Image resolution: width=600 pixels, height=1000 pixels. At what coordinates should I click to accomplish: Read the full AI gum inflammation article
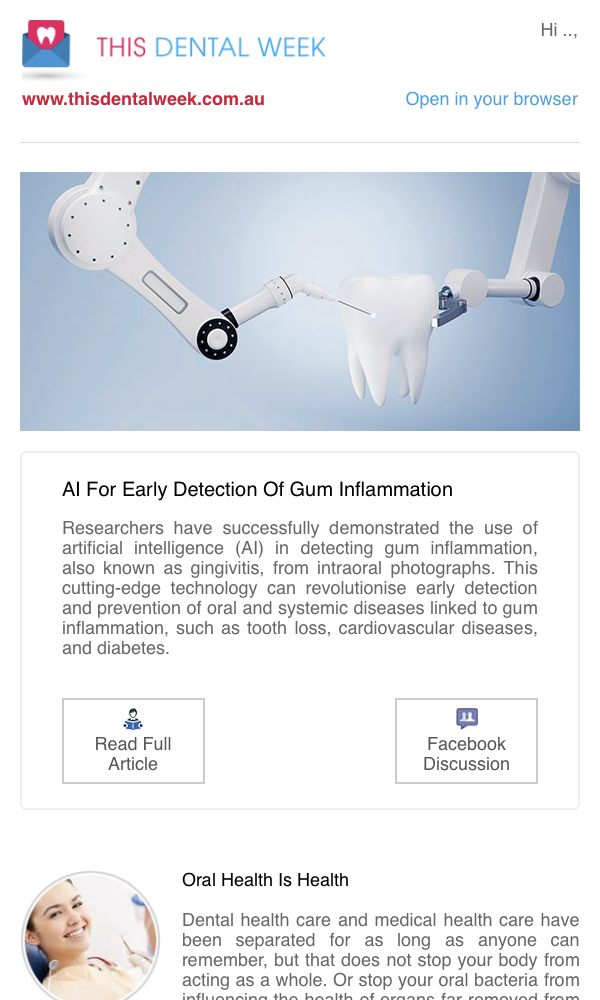(133, 740)
